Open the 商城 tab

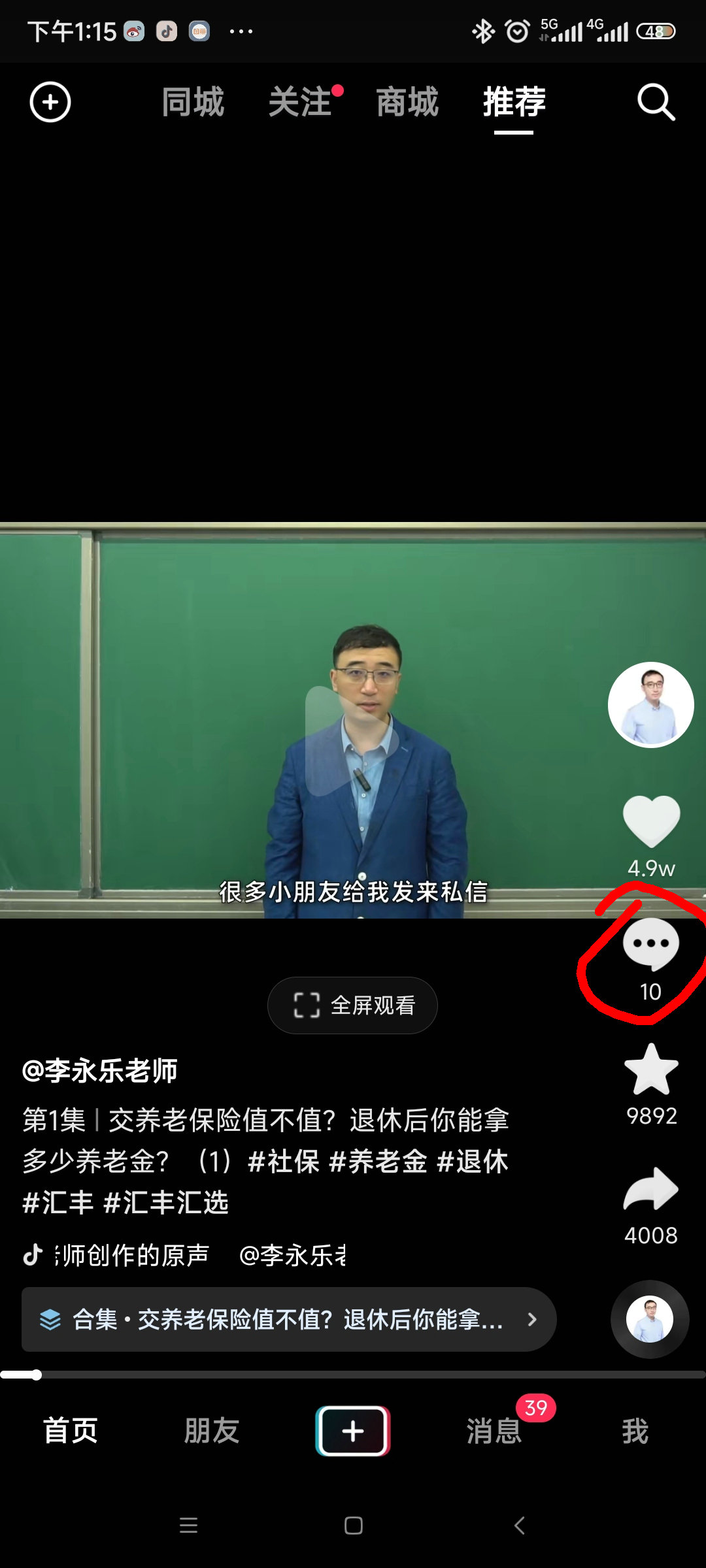pyautogui.click(x=407, y=103)
